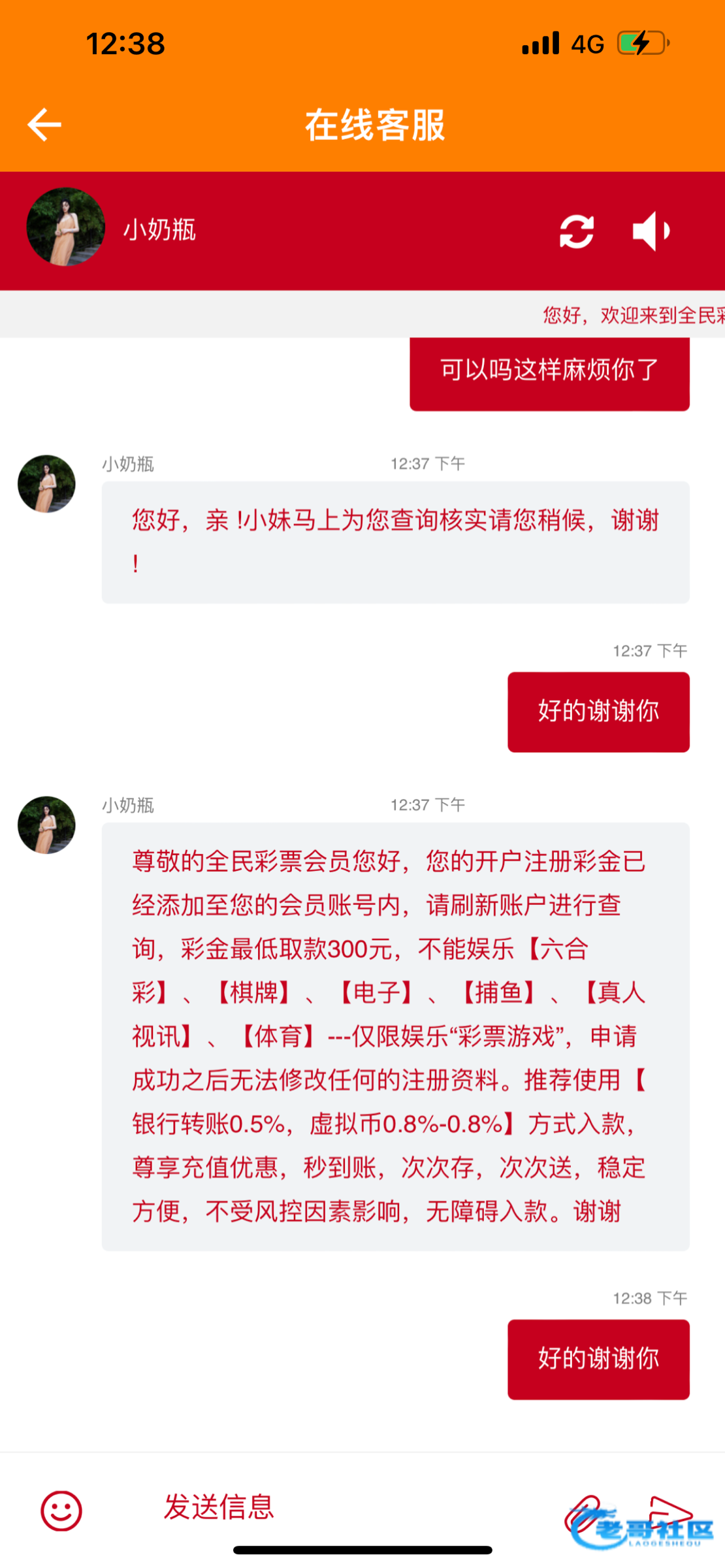Send the message with the arrow icon
This screenshot has height=1568, width=725.
[670, 1513]
